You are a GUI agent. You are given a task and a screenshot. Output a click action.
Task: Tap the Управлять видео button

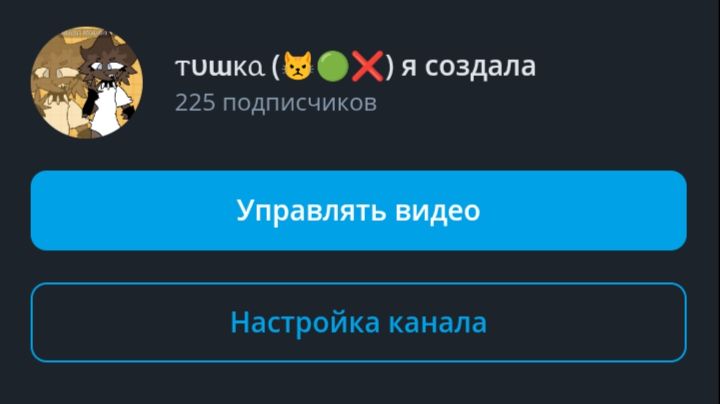[x=358, y=211]
